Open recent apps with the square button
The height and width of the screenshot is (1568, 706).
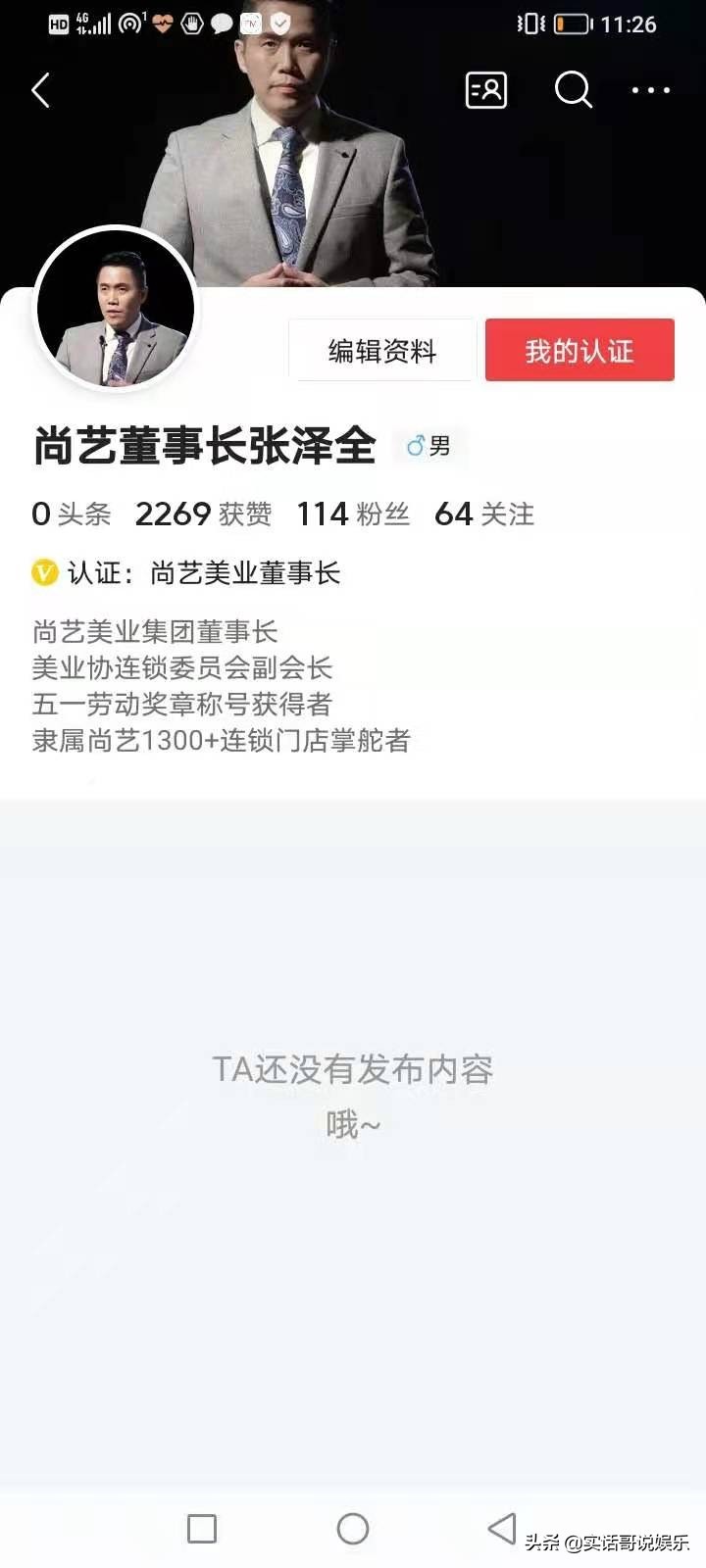[202, 1529]
